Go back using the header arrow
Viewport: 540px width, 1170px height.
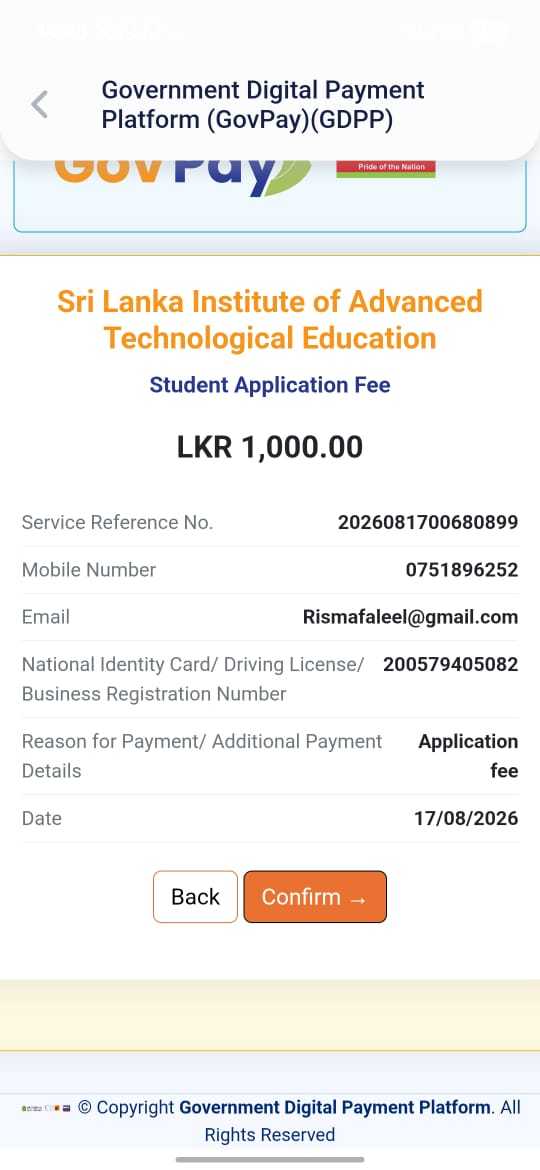[40, 104]
